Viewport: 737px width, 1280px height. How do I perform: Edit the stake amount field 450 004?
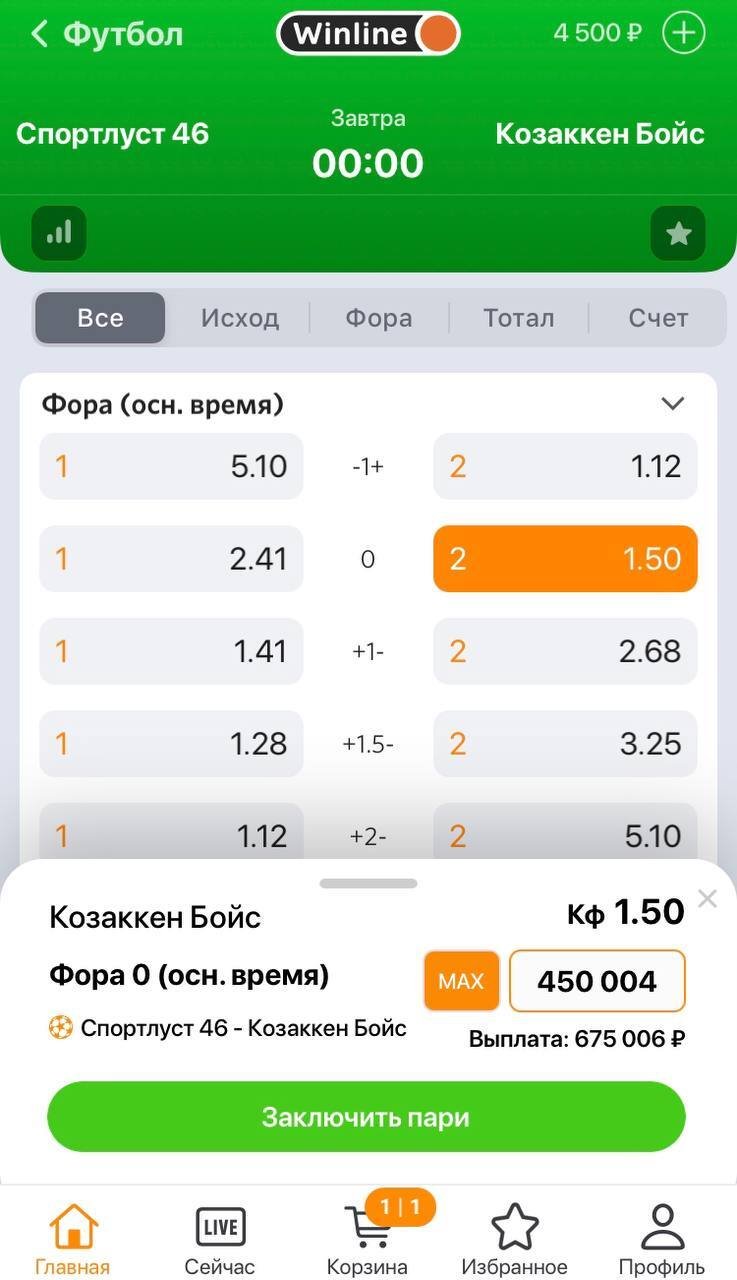pos(597,981)
